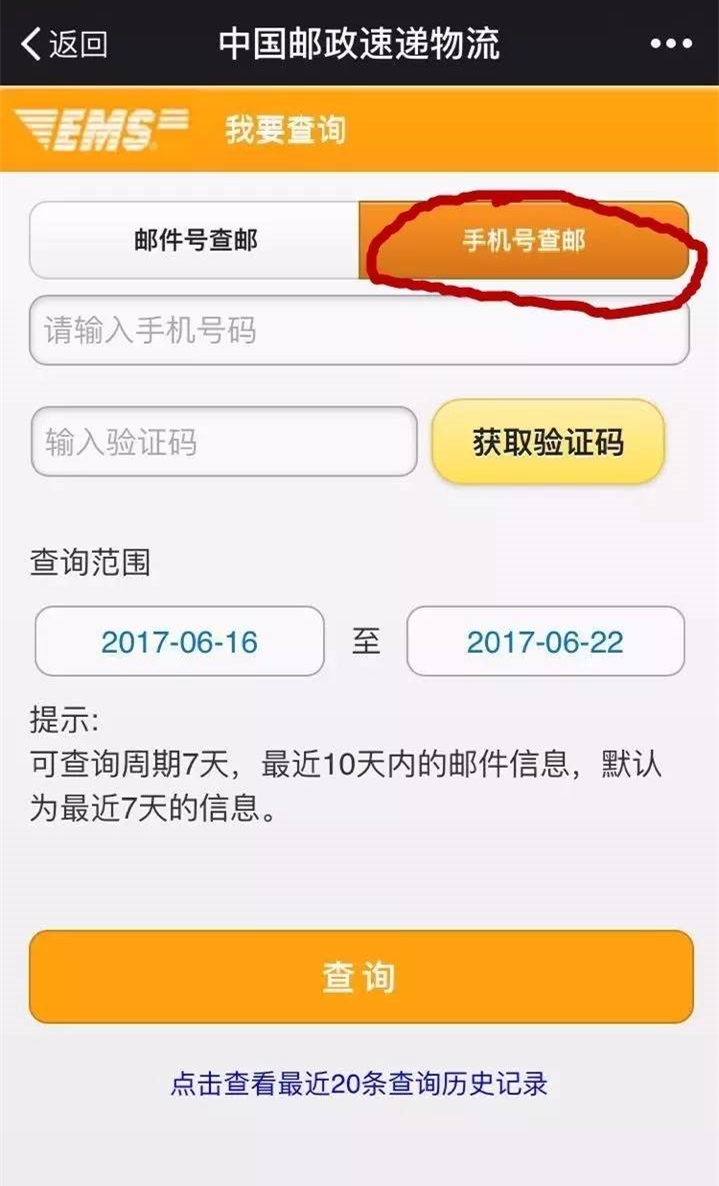The image size is (719, 1186).
Task: Request a code with 获取验证码
Action: 548,442
